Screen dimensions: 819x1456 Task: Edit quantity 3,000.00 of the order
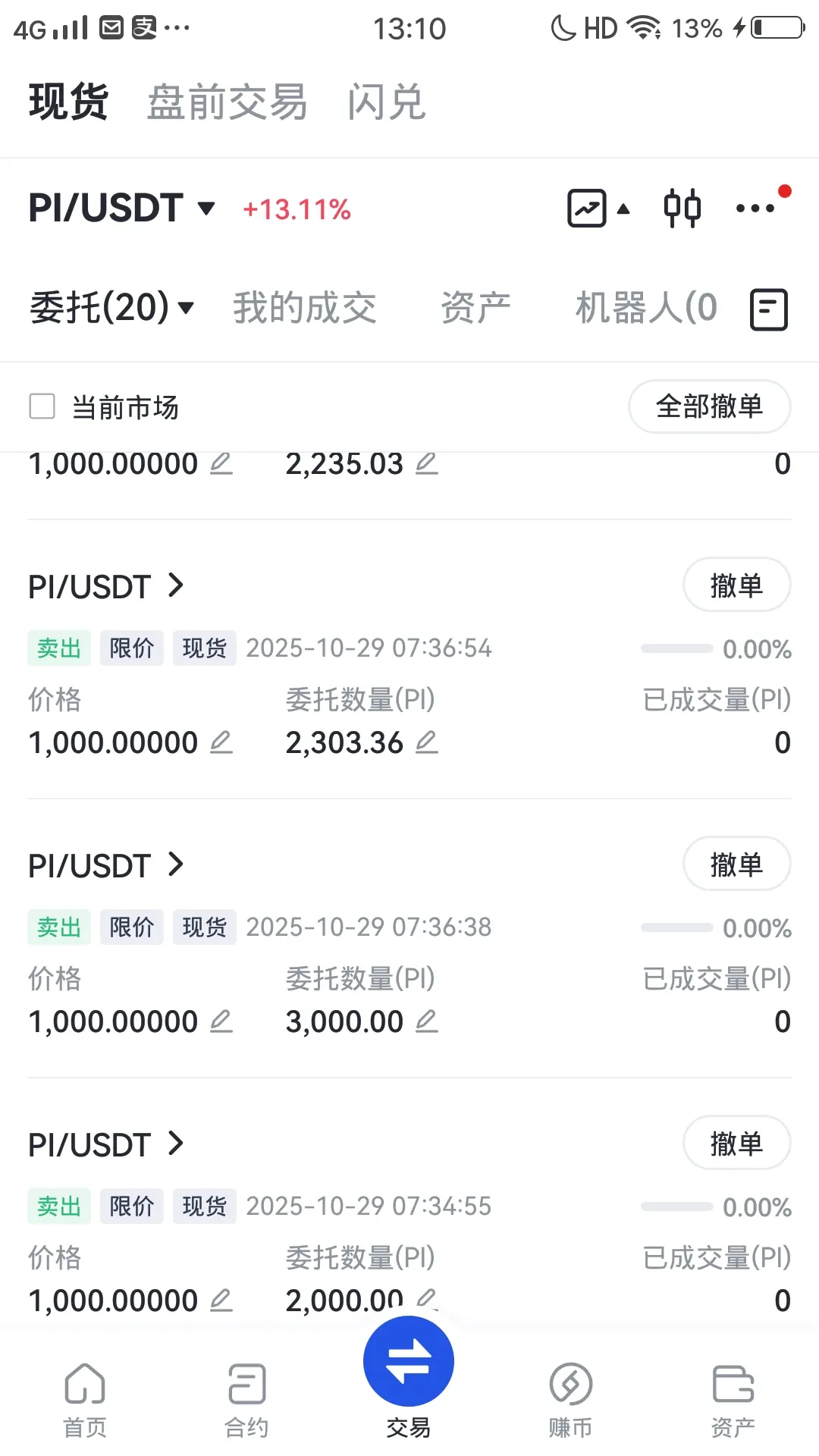click(427, 1021)
